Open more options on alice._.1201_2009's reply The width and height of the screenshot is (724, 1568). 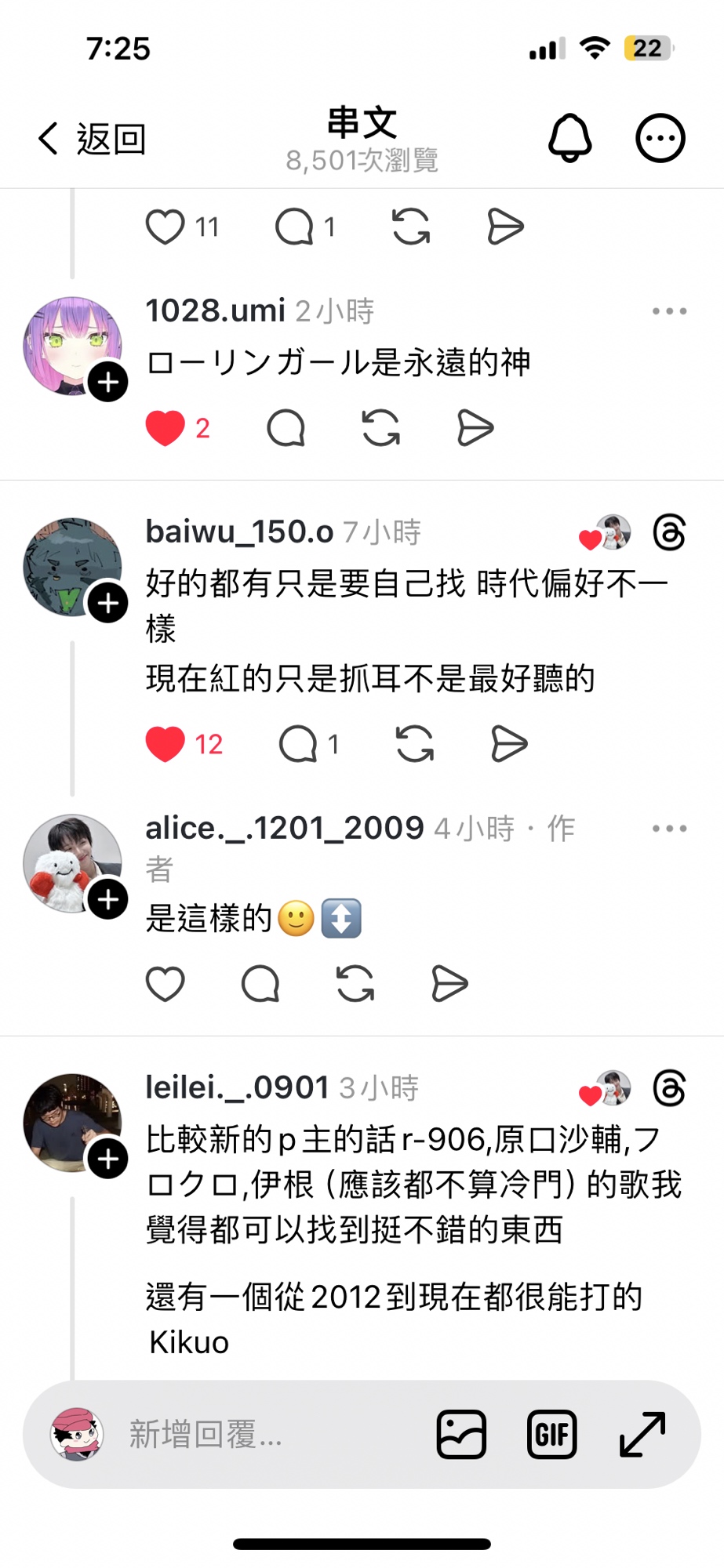(669, 829)
